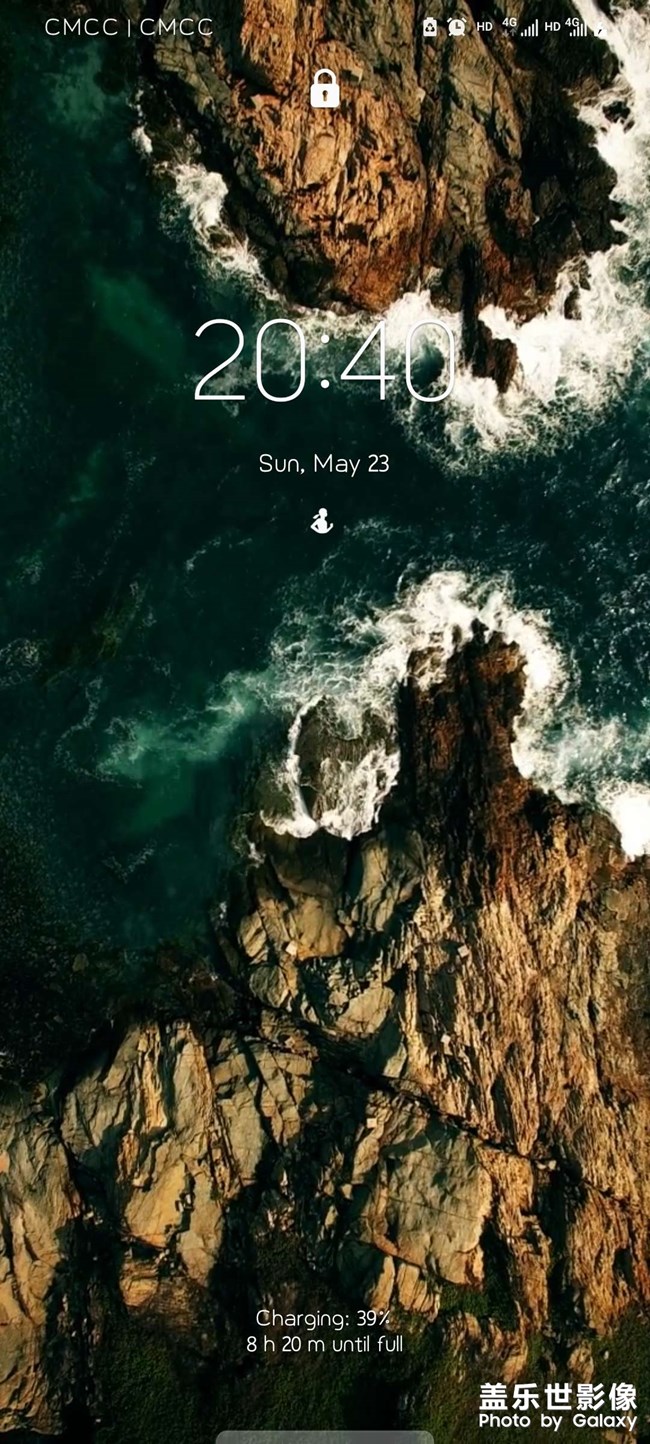The width and height of the screenshot is (650, 1444).
Task: Open the Samsung Health notification icon
Action: (323, 521)
